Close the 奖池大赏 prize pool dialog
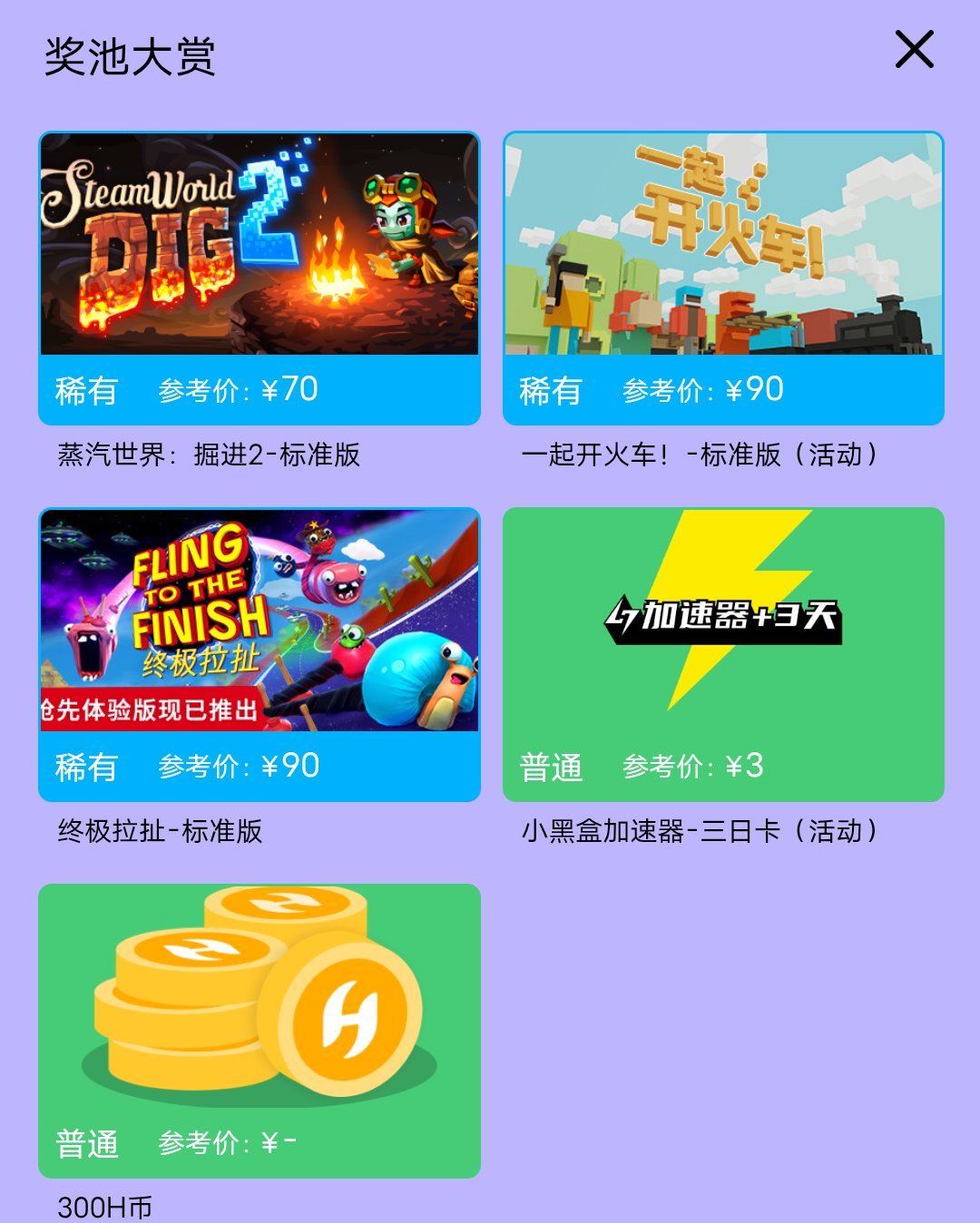980x1223 pixels. click(914, 50)
